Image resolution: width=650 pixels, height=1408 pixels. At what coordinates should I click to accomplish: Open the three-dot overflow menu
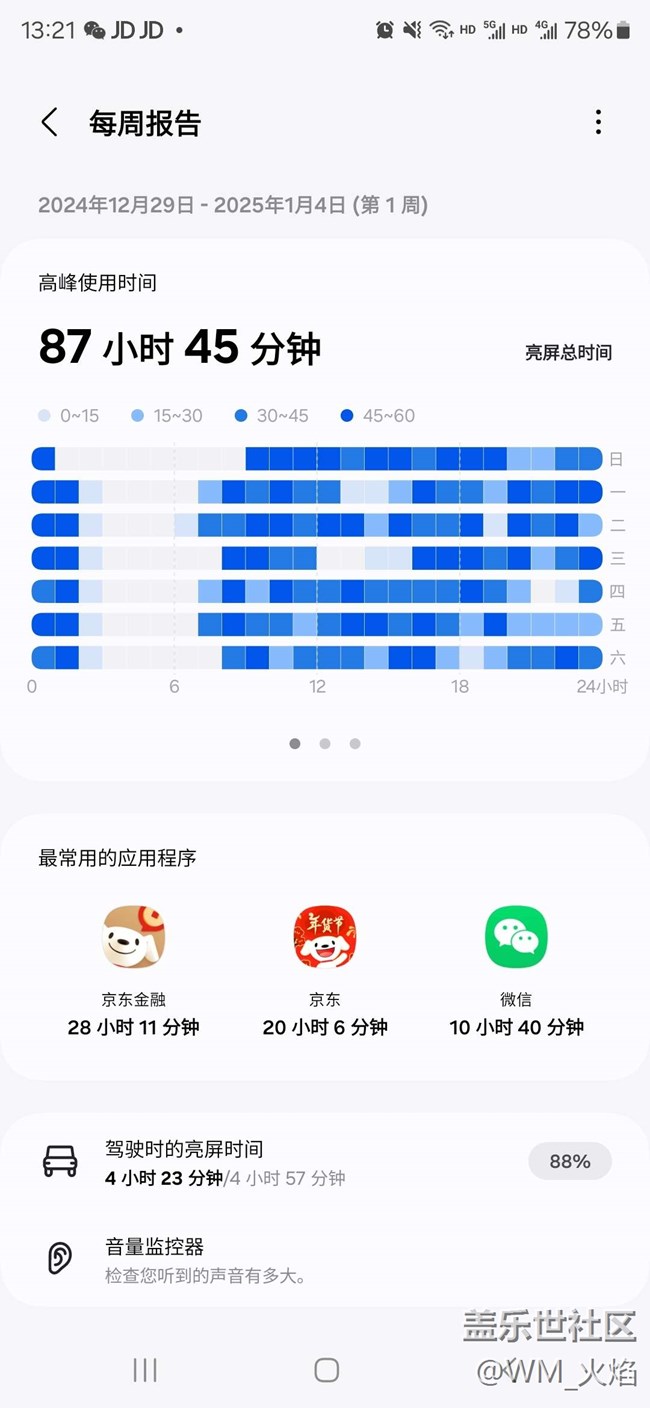click(598, 123)
